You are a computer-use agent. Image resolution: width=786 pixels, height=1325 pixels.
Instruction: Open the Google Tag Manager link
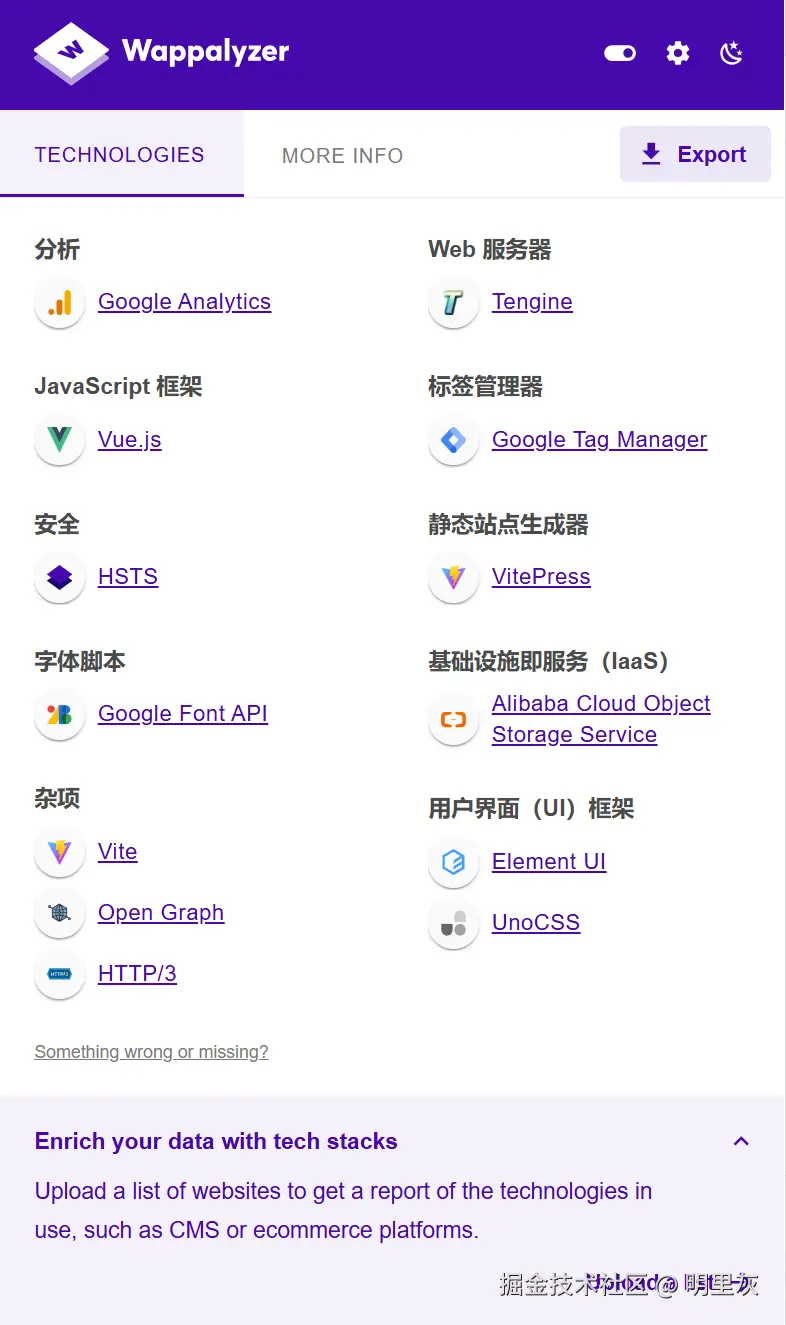click(x=599, y=439)
